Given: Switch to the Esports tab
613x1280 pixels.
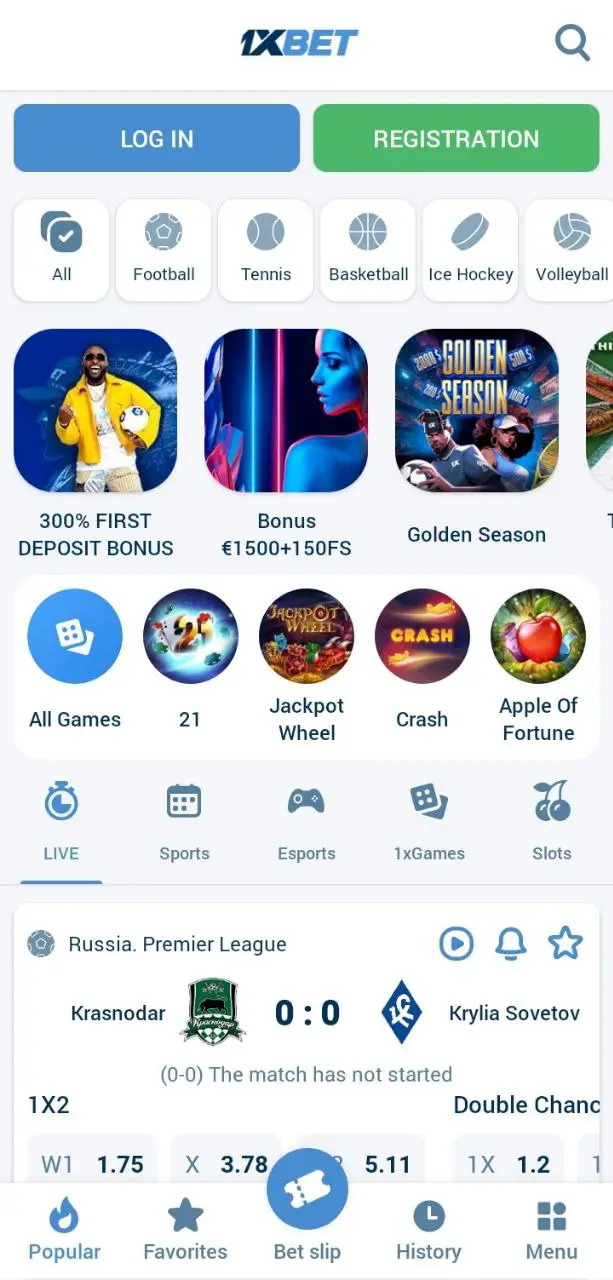Looking at the screenshot, I should pos(306,822).
